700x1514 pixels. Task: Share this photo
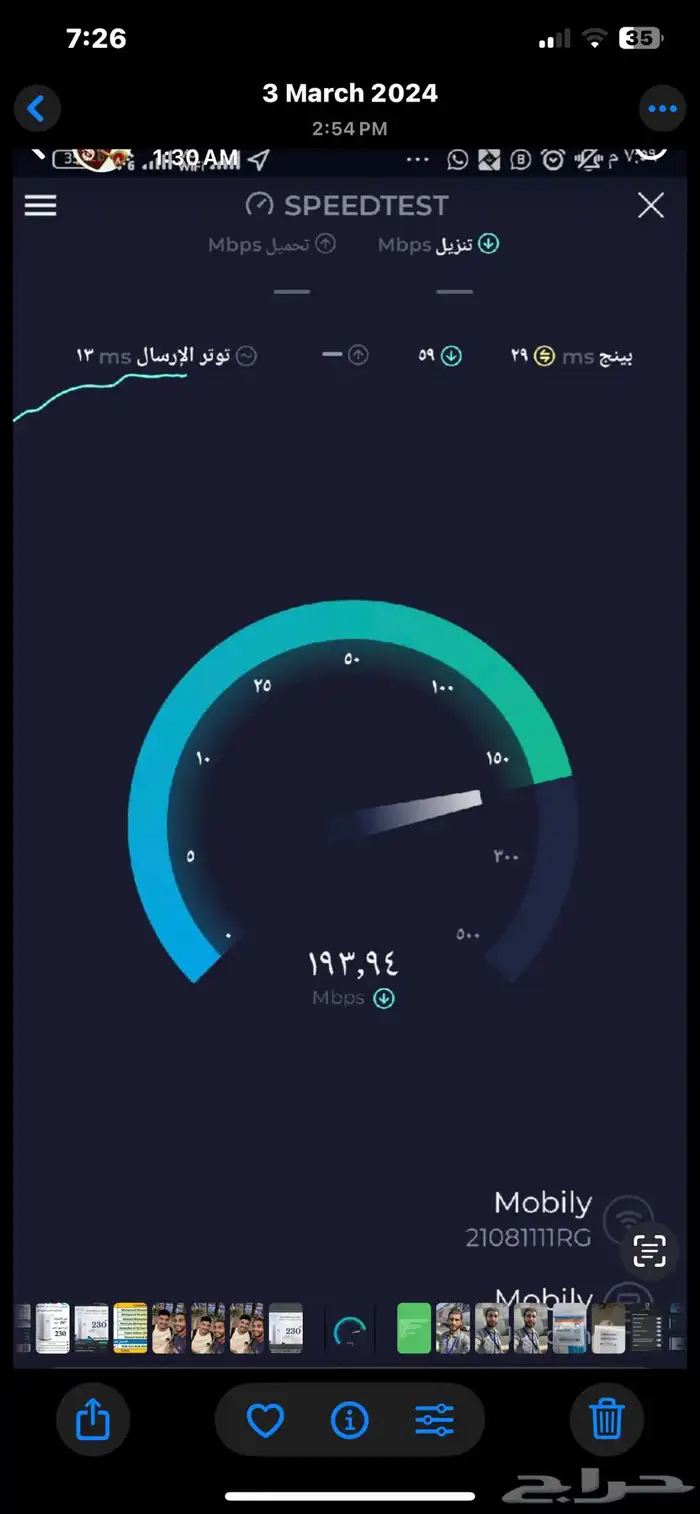click(93, 1419)
